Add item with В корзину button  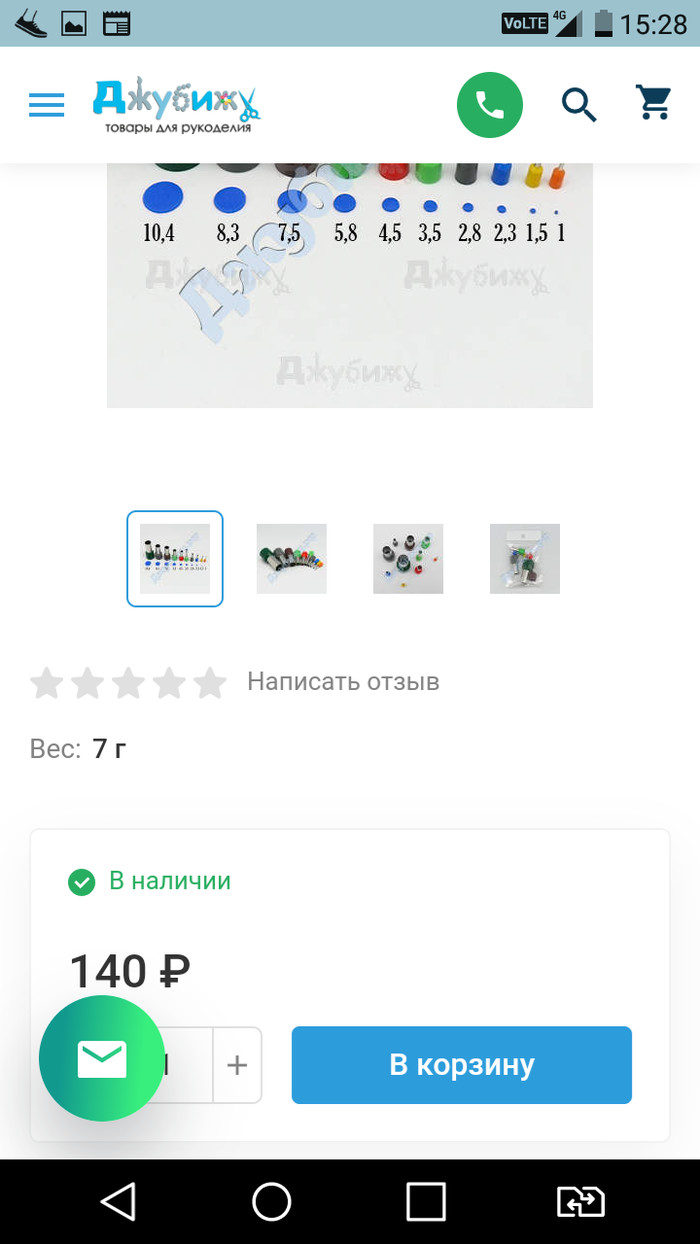coord(461,1065)
